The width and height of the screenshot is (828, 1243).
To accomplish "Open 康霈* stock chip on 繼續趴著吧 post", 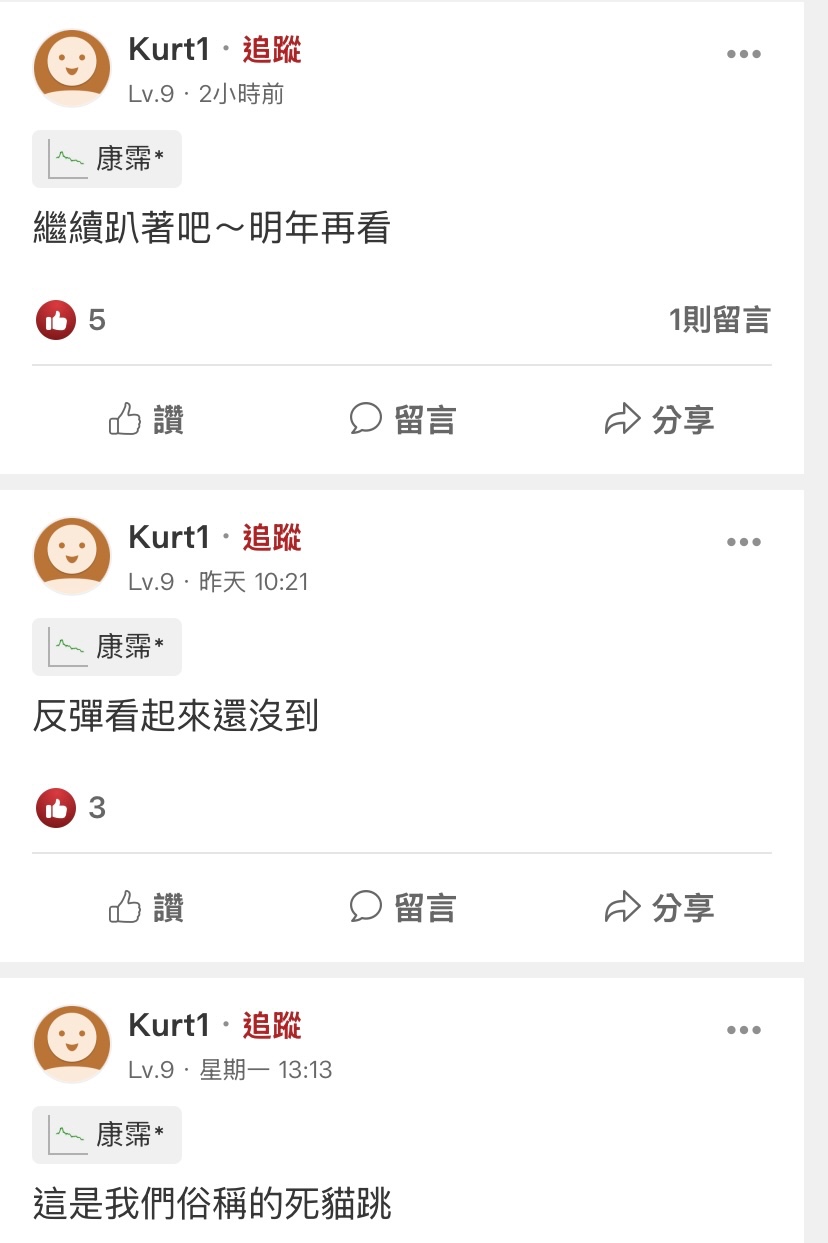I will click(x=107, y=159).
